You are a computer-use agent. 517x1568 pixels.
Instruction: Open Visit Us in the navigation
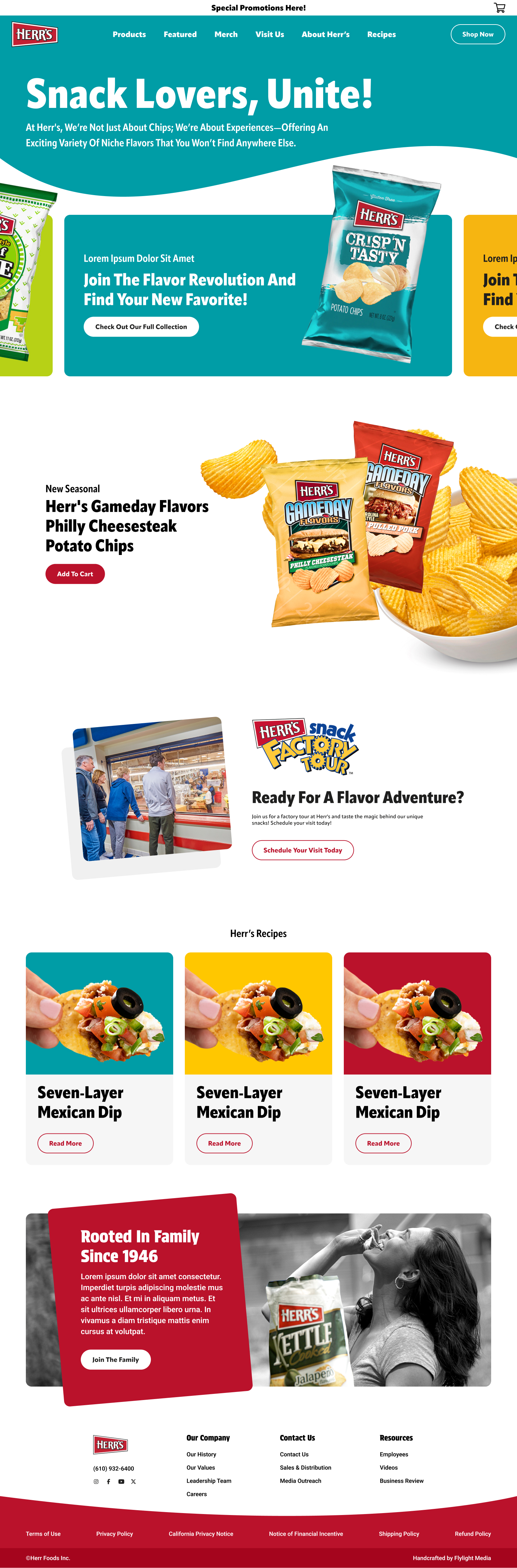pos(270,35)
